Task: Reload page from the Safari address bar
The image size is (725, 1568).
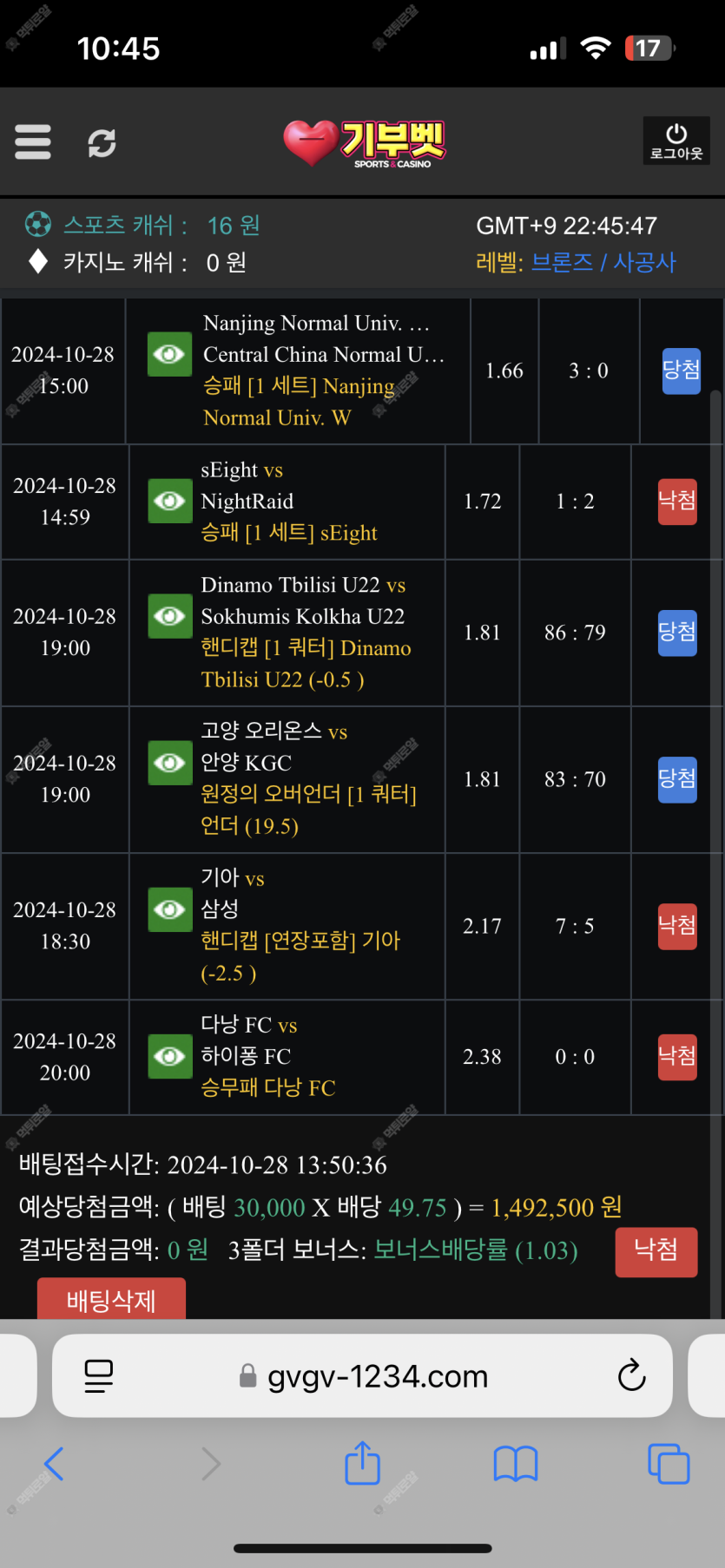Action: 631,1375
